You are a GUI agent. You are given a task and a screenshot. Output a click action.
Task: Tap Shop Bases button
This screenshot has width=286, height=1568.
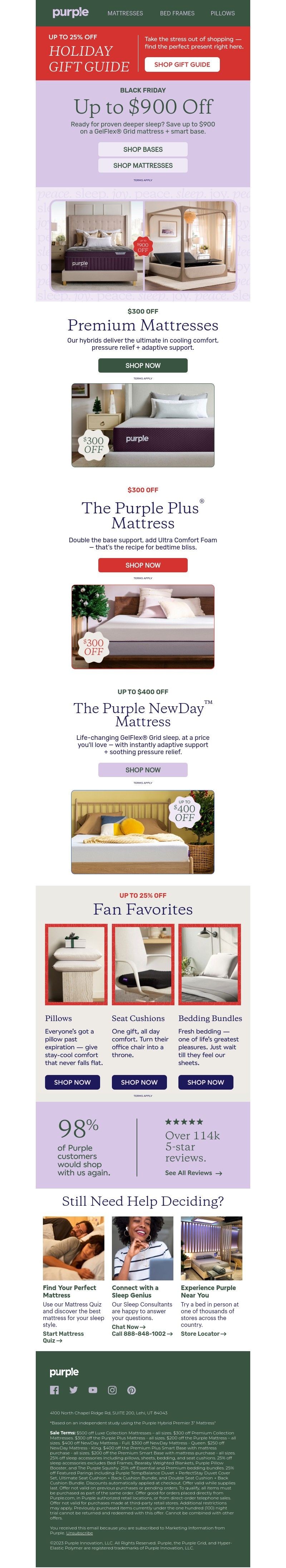point(142,149)
